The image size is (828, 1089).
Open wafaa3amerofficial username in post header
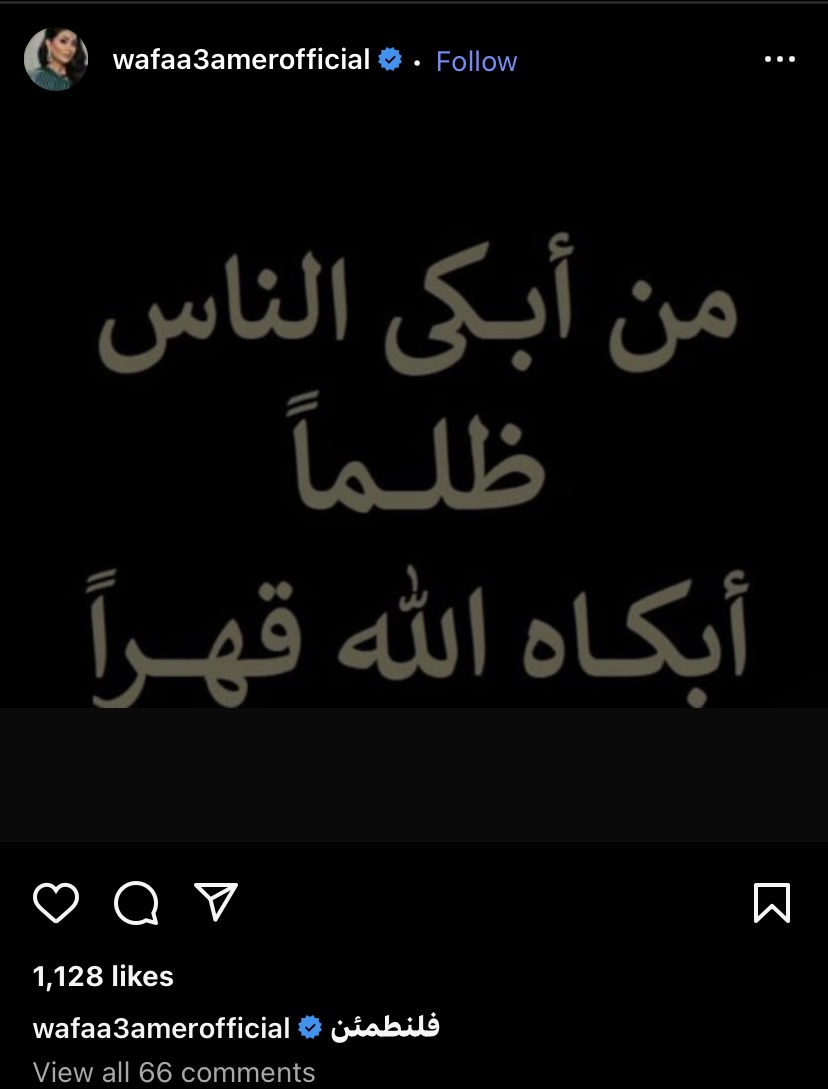coord(241,60)
